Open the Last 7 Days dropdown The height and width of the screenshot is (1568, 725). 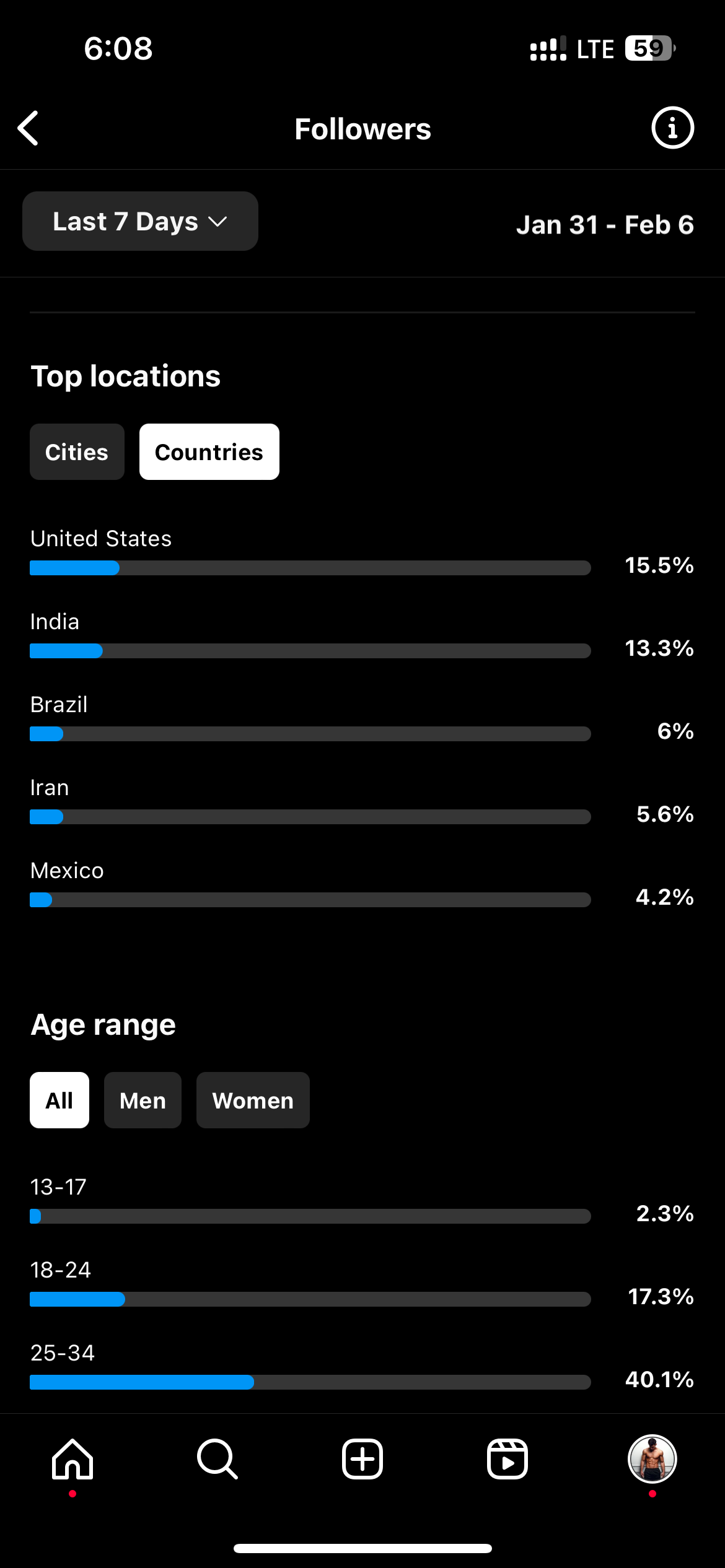point(140,221)
